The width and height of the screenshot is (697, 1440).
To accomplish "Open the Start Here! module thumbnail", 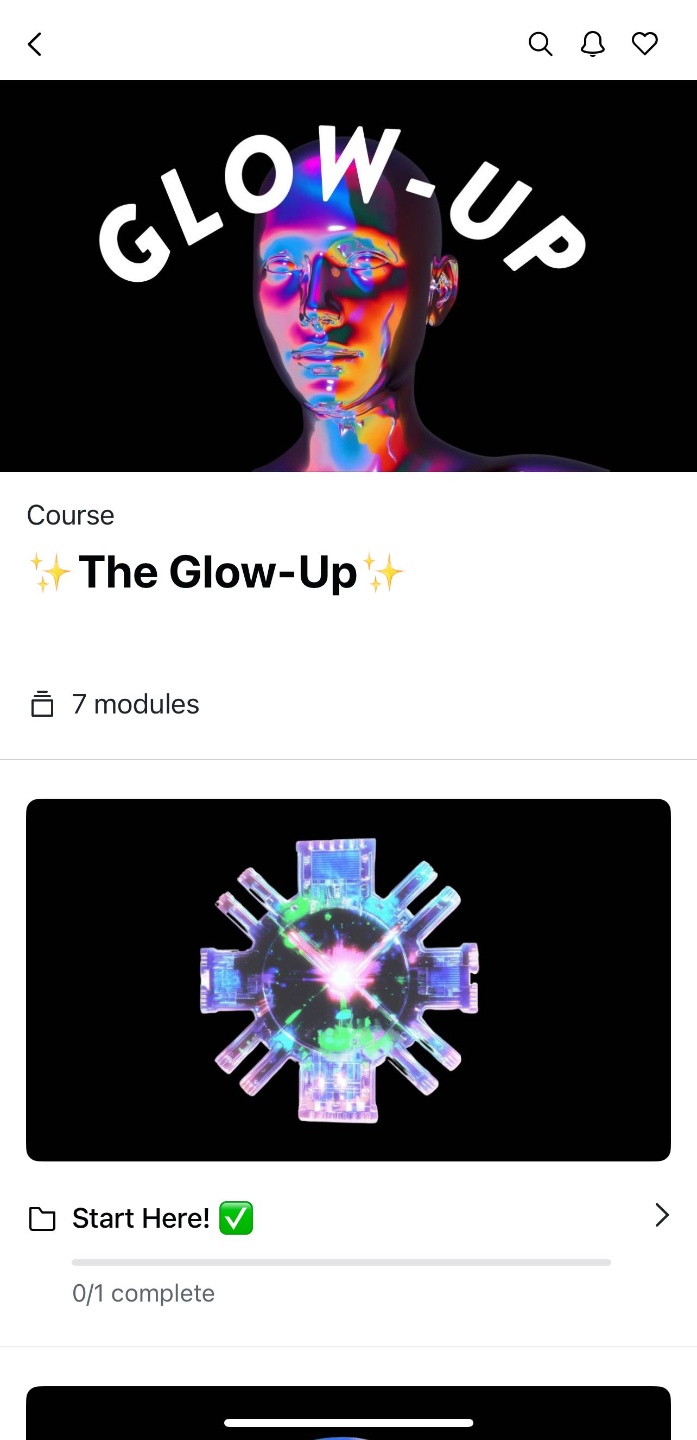I will click(x=348, y=980).
